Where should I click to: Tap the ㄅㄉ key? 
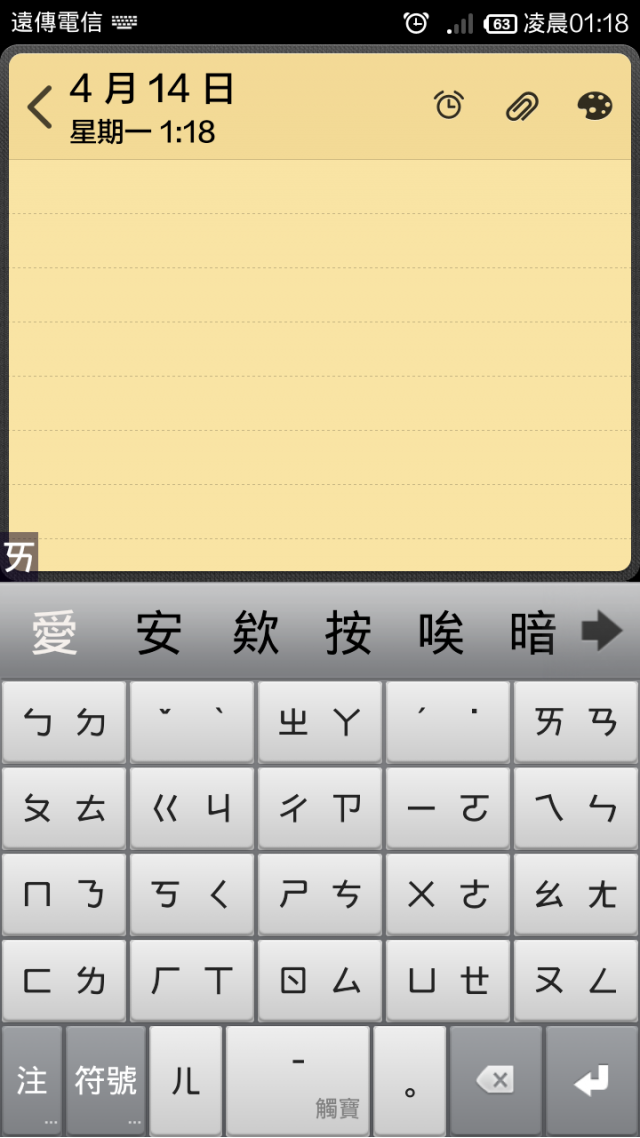pos(64,723)
